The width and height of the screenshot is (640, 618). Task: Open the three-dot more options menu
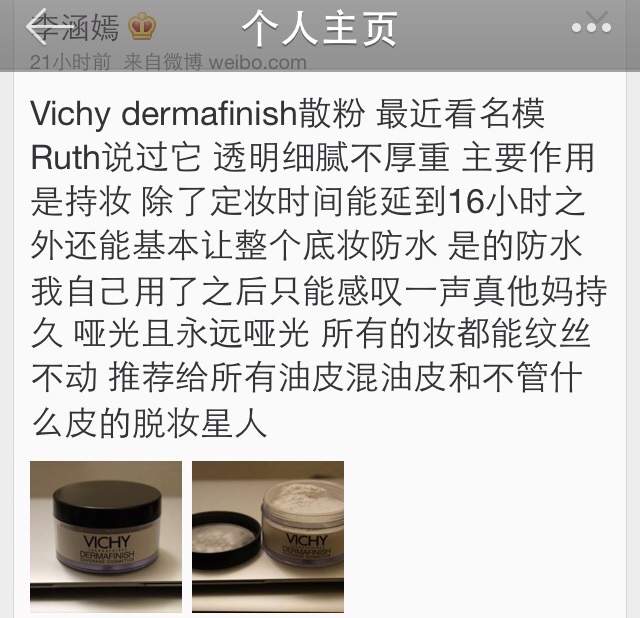(x=591, y=27)
